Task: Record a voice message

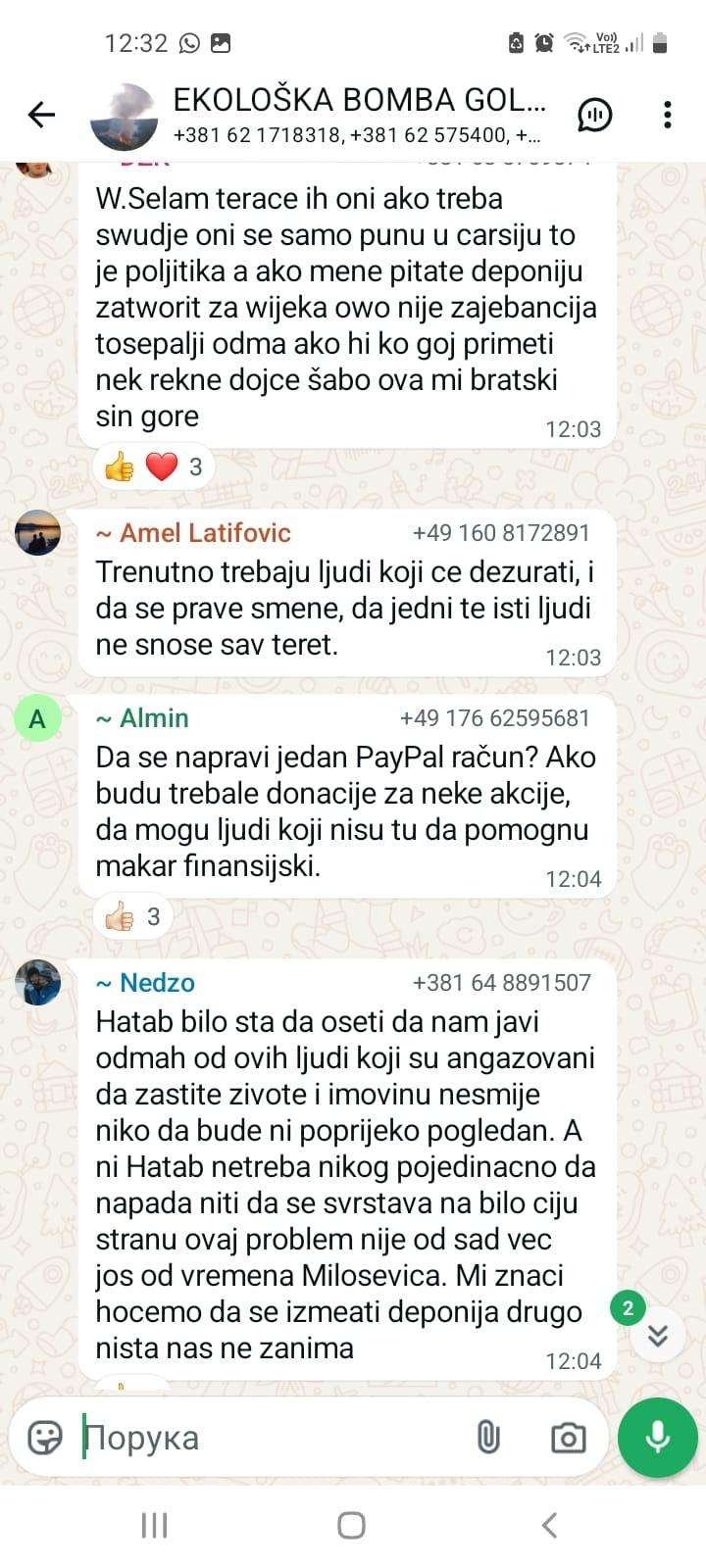Action: tap(657, 1437)
